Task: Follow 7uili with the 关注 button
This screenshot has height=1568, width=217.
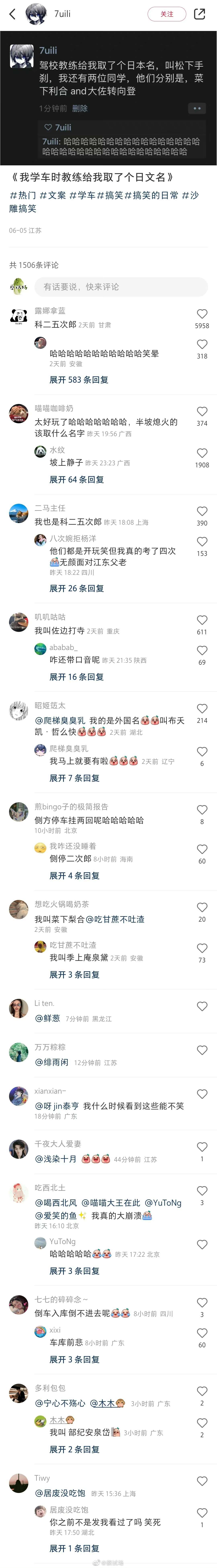Action: tap(167, 14)
